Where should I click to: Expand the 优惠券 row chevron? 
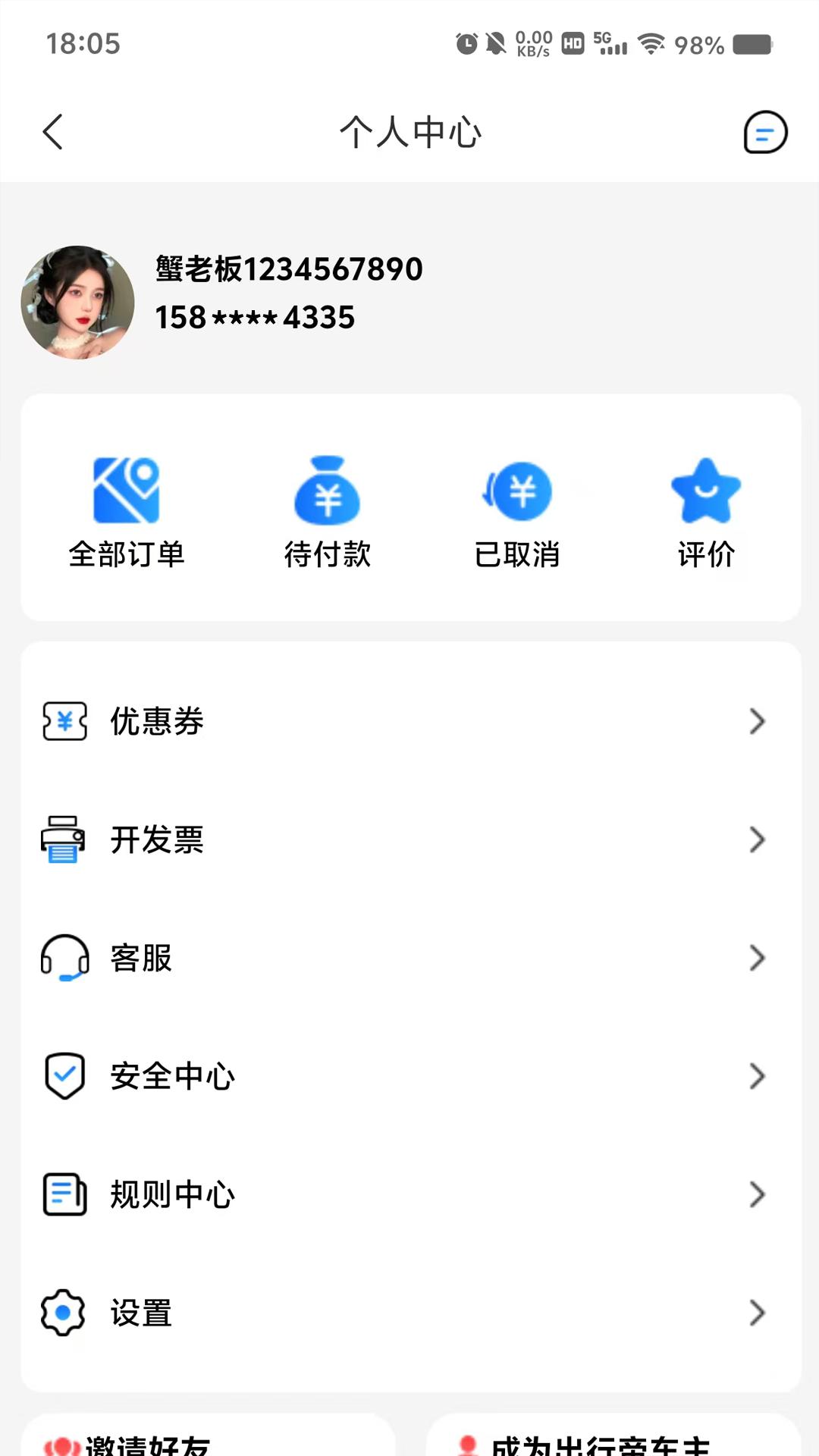(x=758, y=721)
